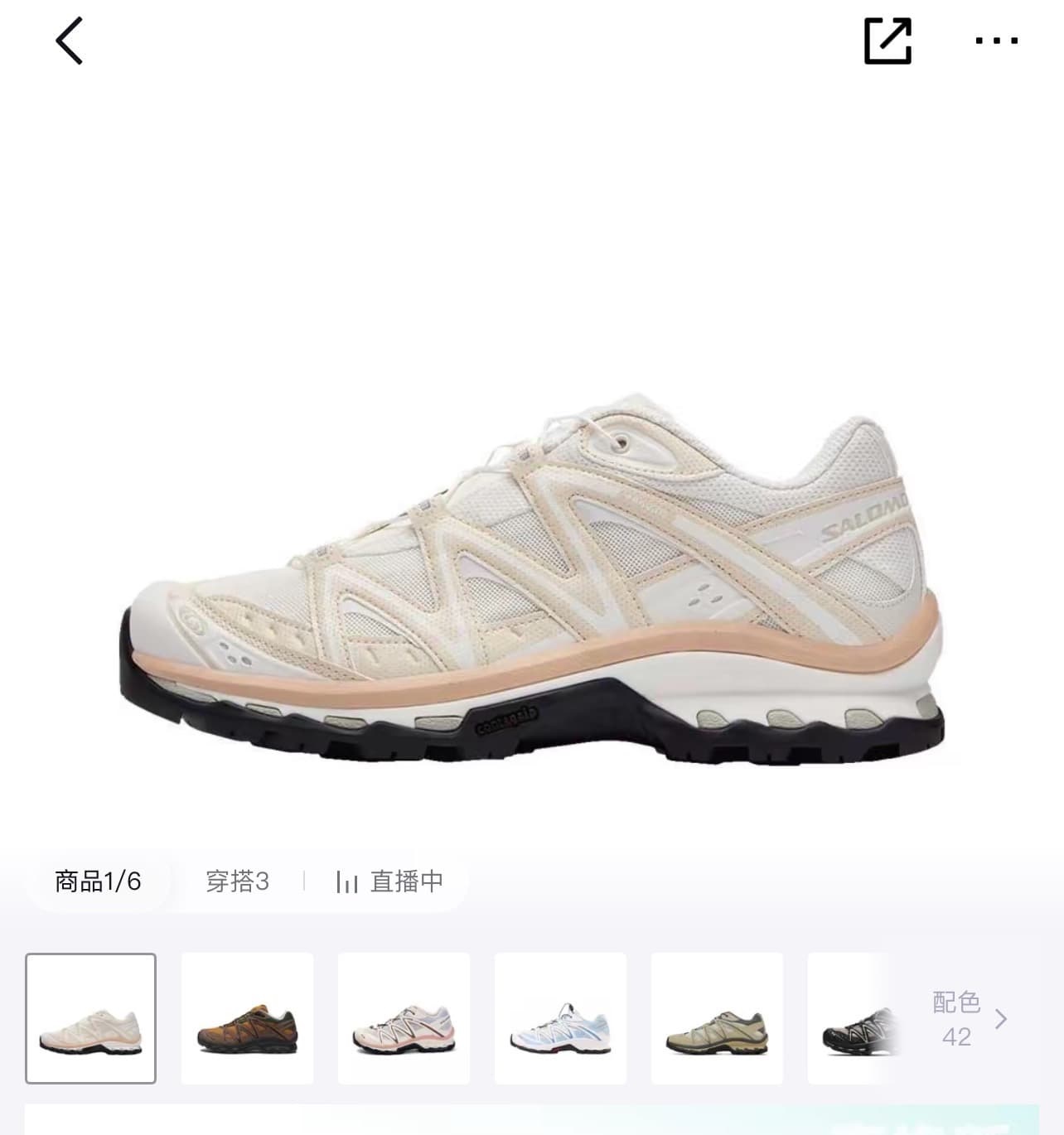Select the olive green colorway thumbnail
Image resolution: width=1064 pixels, height=1135 pixels.
(717, 1018)
